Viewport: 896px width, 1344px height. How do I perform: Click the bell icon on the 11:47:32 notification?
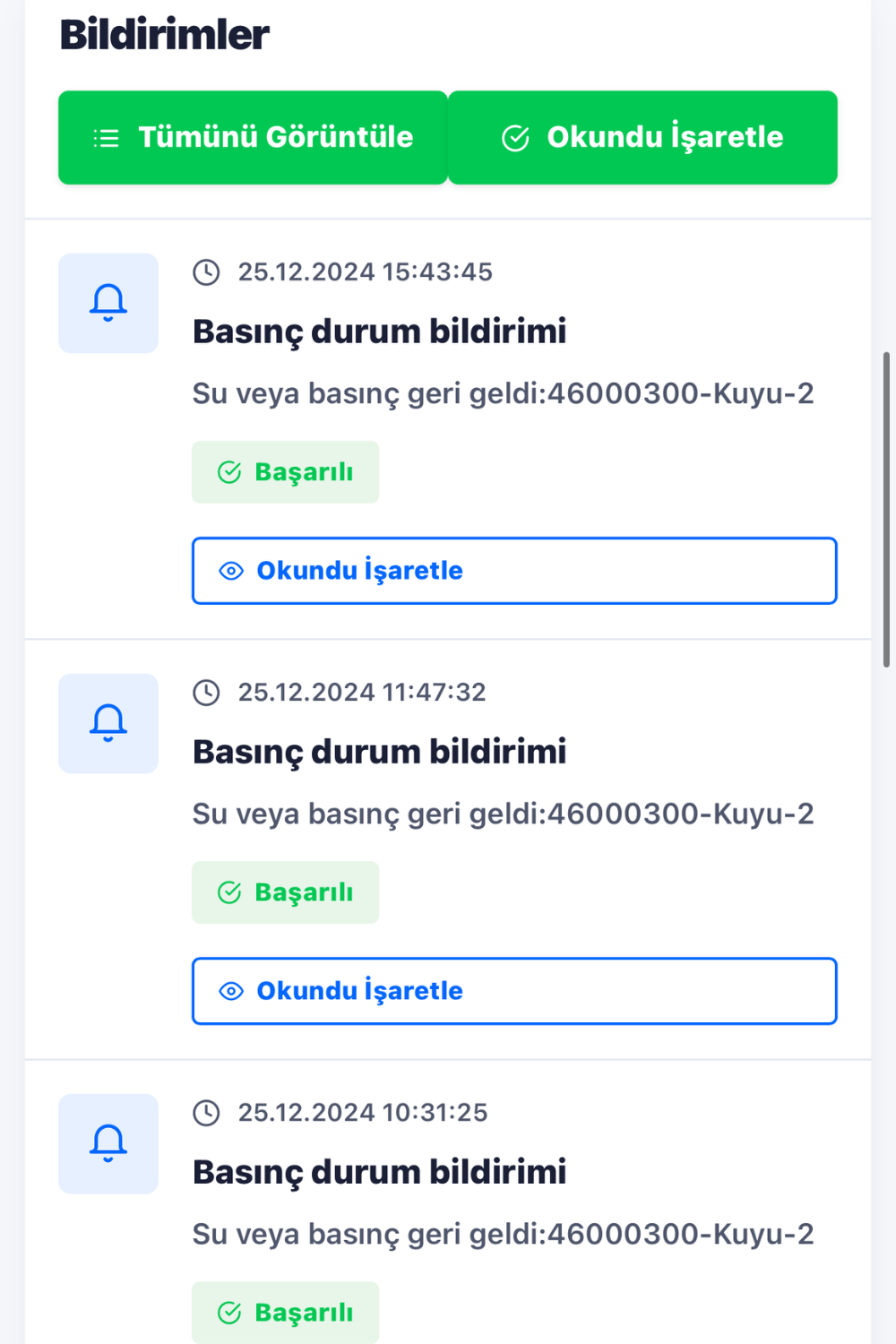pos(108,723)
